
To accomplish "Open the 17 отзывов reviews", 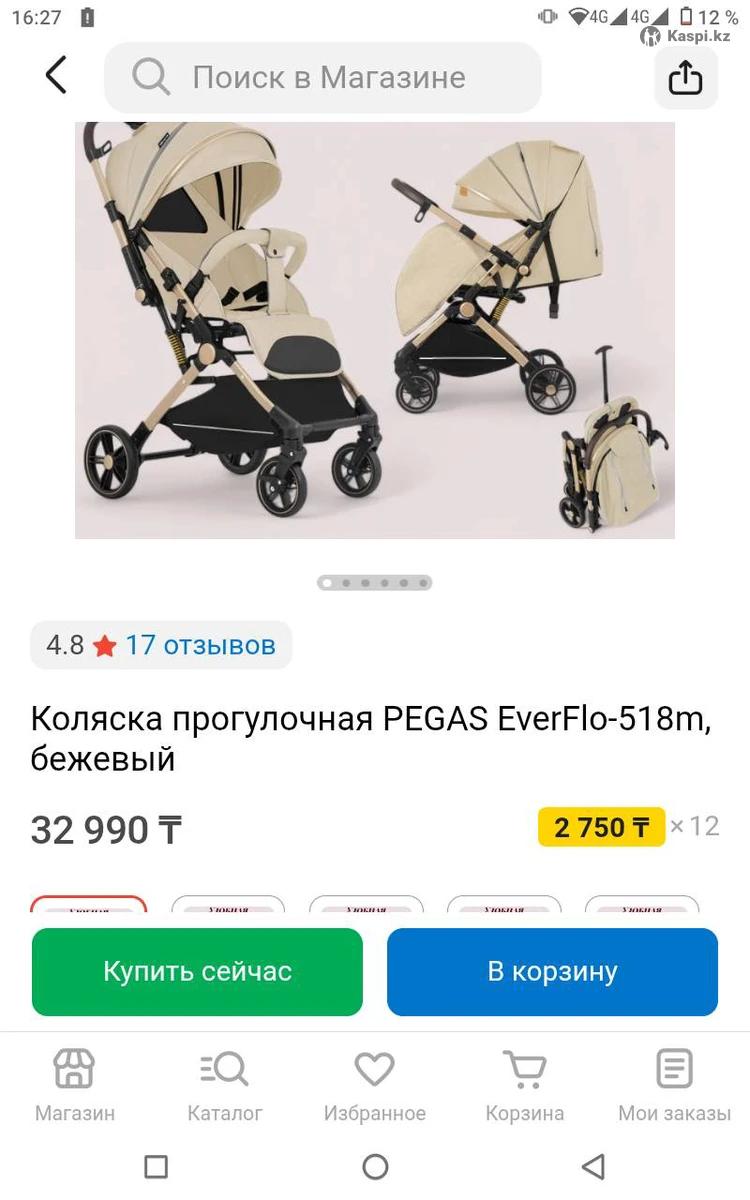I will click(x=199, y=645).
